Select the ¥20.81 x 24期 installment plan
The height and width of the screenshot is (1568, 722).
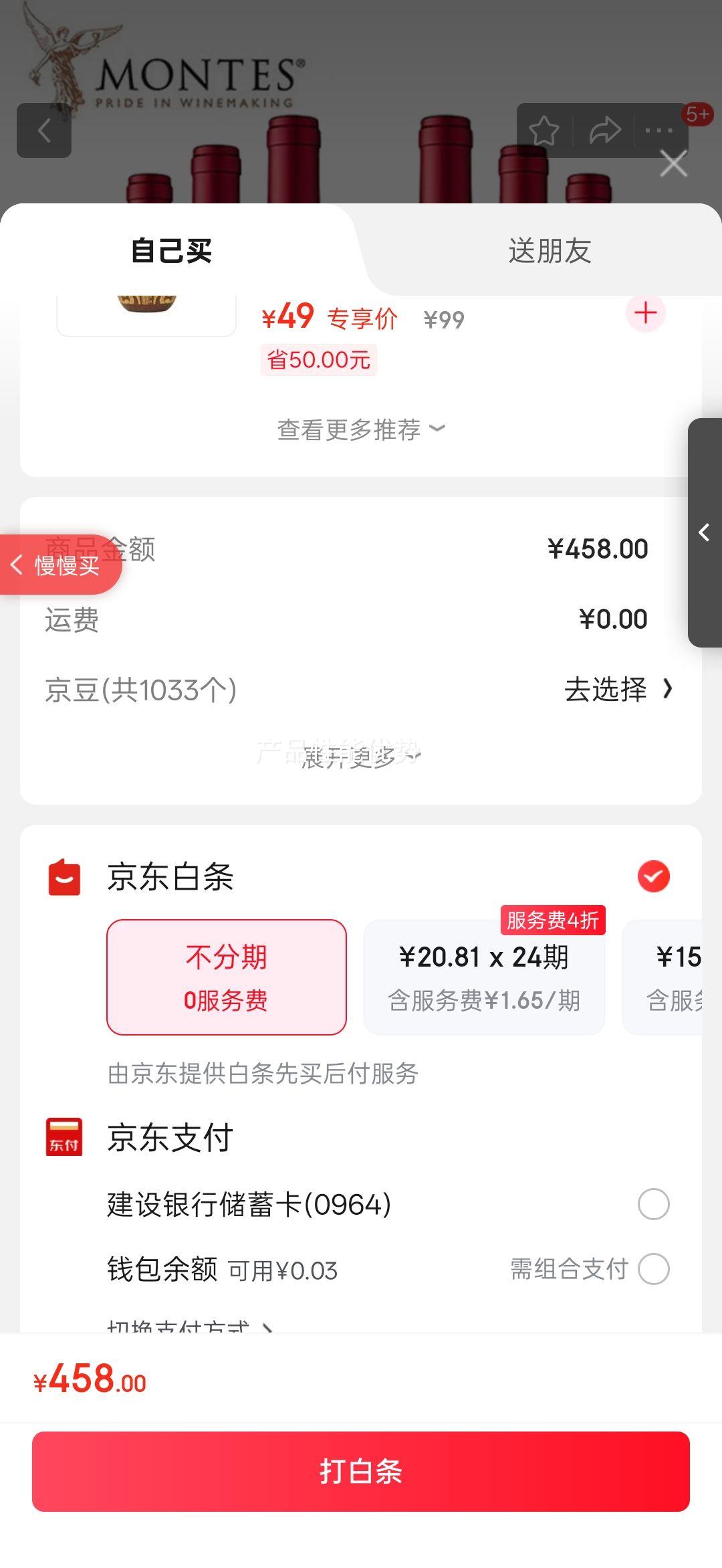click(x=484, y=977)
